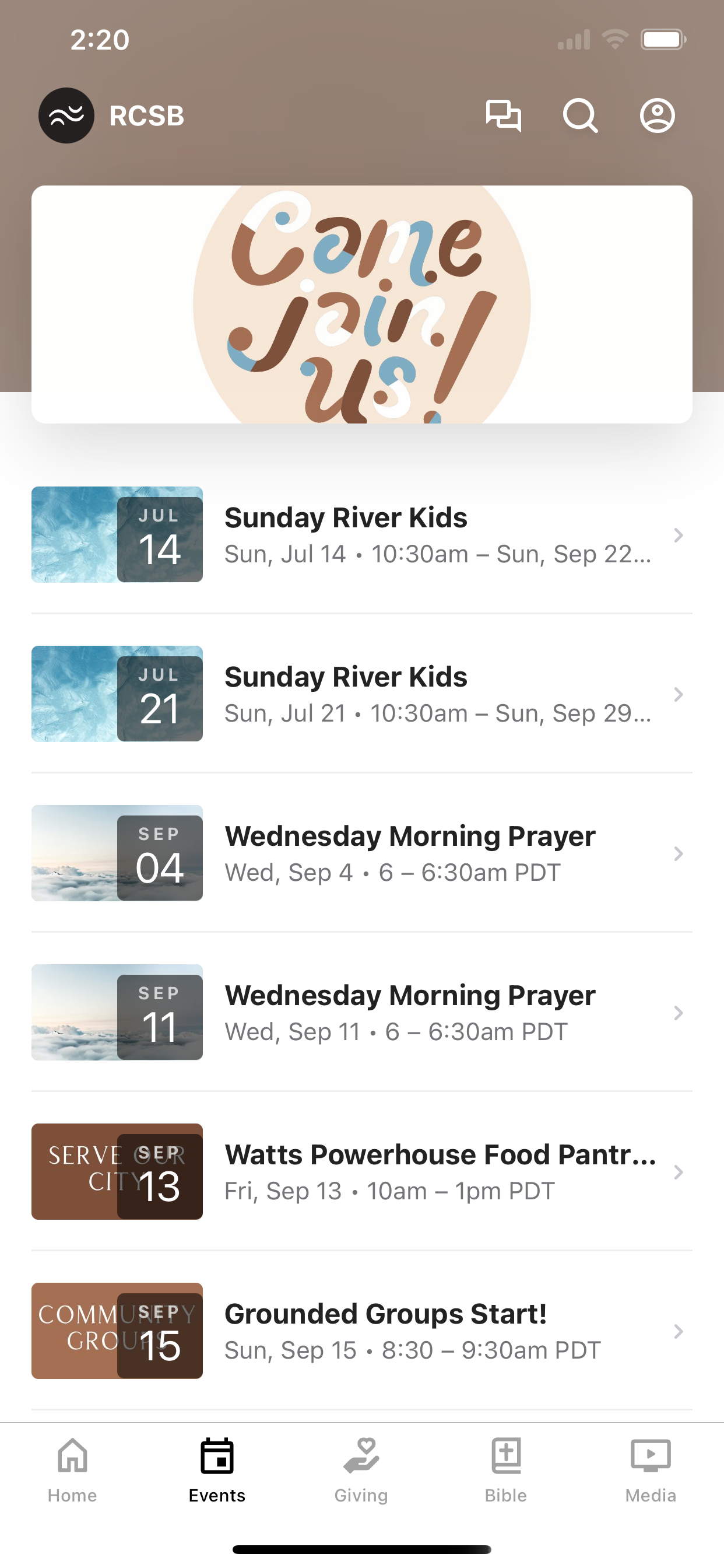The image size is (724, 1568).
Task: Open the messages chat icon
Action: (x=503, y=115)
